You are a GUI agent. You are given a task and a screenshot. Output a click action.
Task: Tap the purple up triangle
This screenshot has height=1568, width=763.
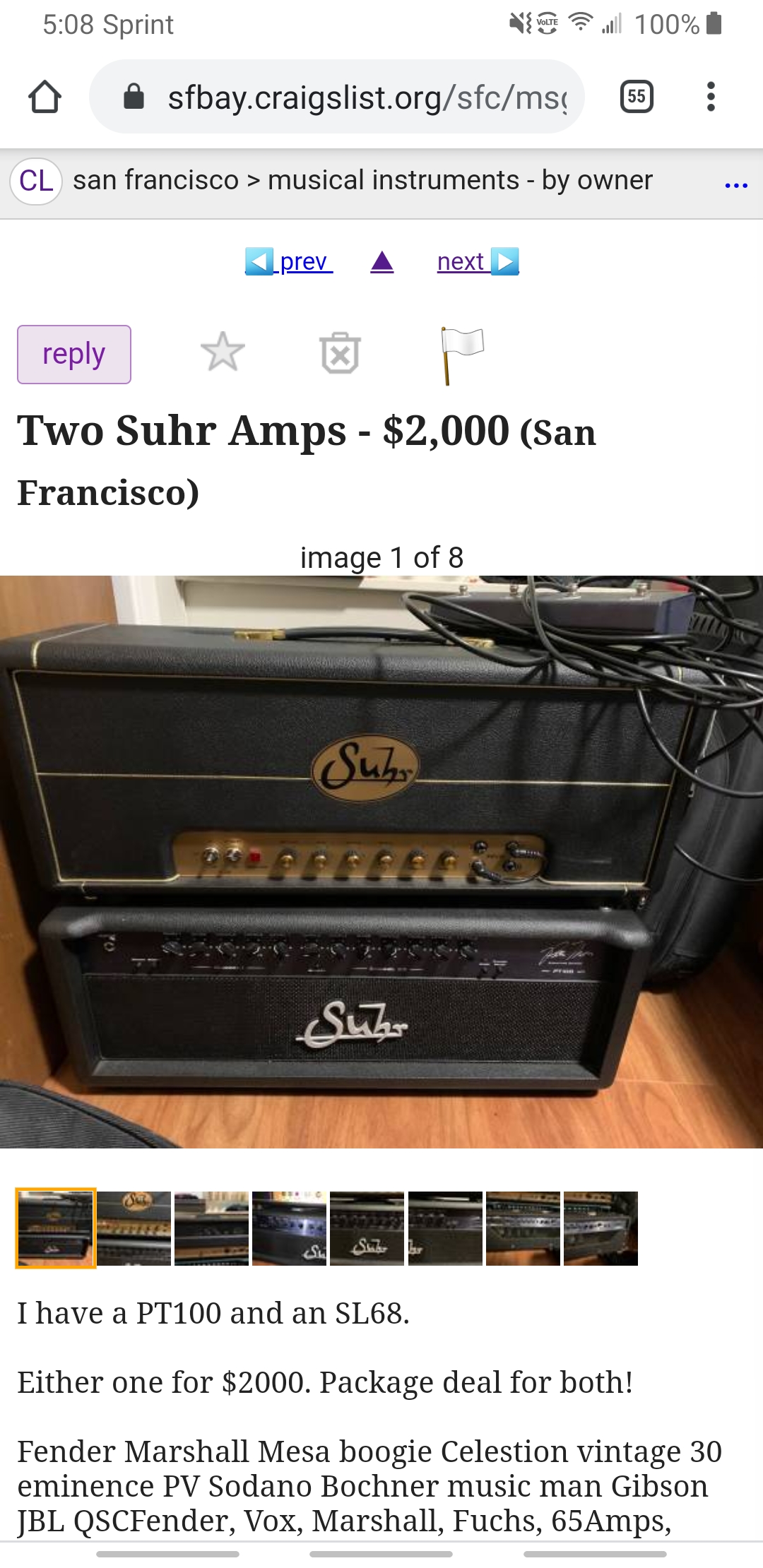(382, 262)
